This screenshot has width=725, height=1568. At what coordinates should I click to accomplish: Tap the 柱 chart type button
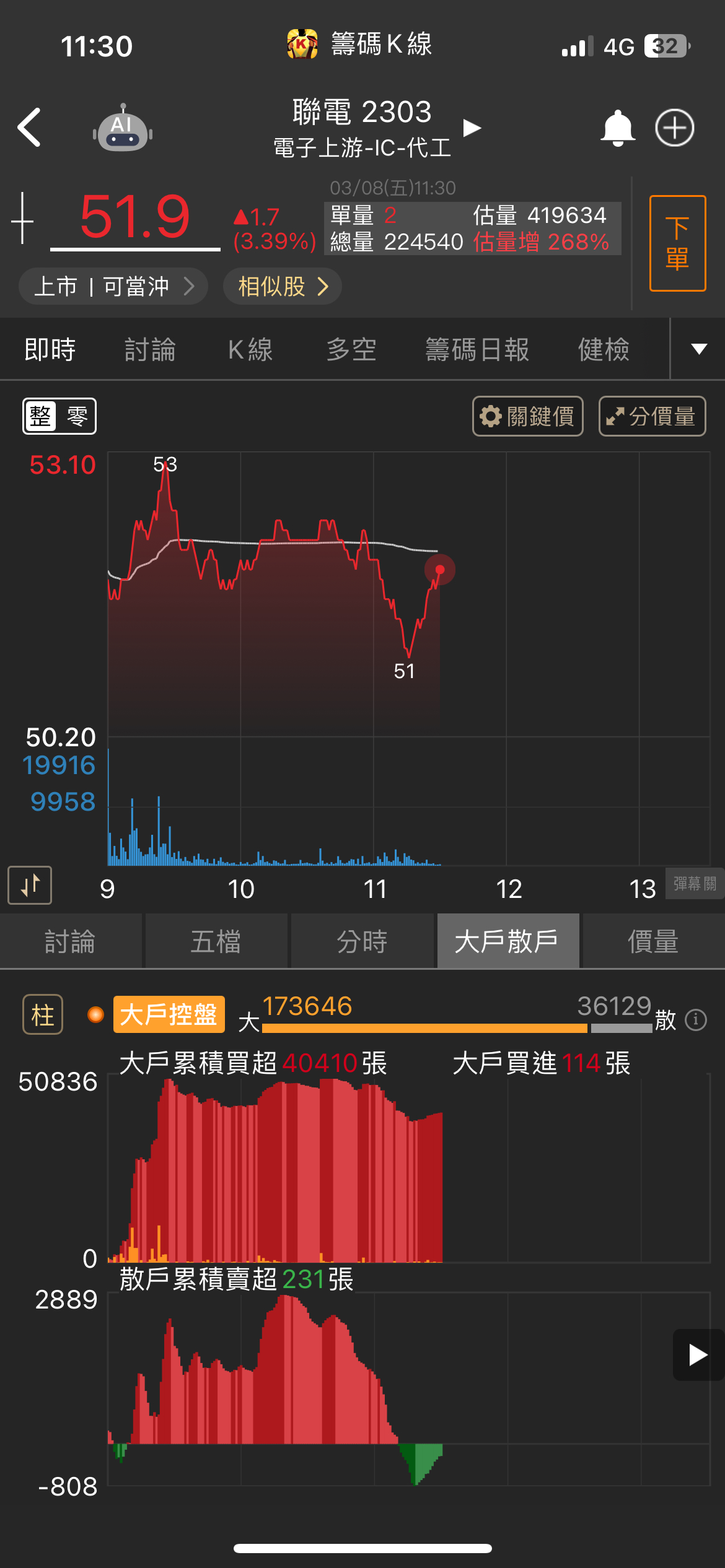(x=43, y=1014)
